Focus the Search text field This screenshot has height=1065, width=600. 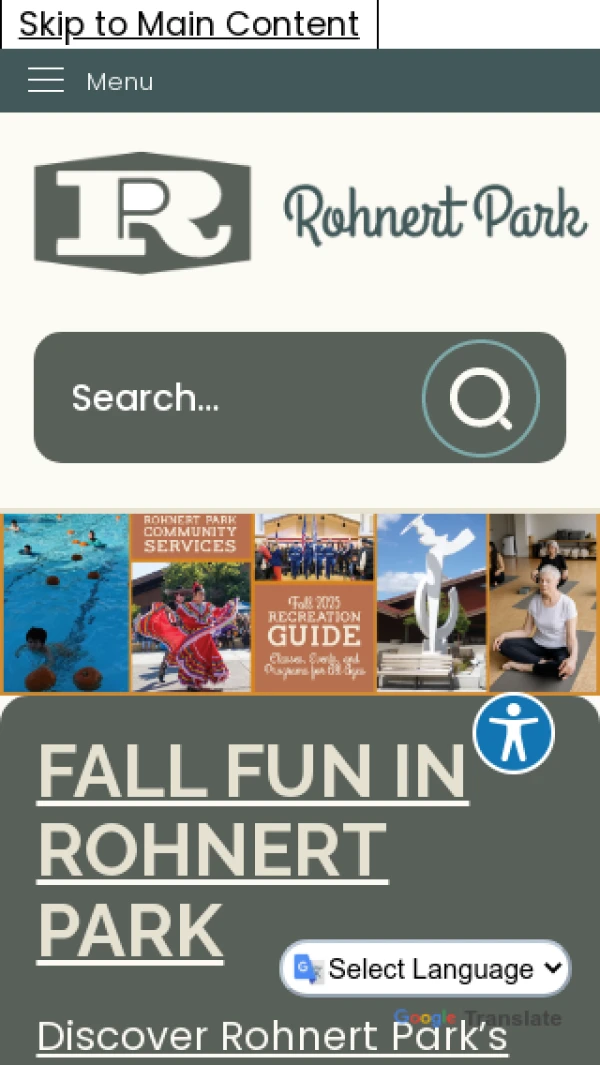pos(230,398)
